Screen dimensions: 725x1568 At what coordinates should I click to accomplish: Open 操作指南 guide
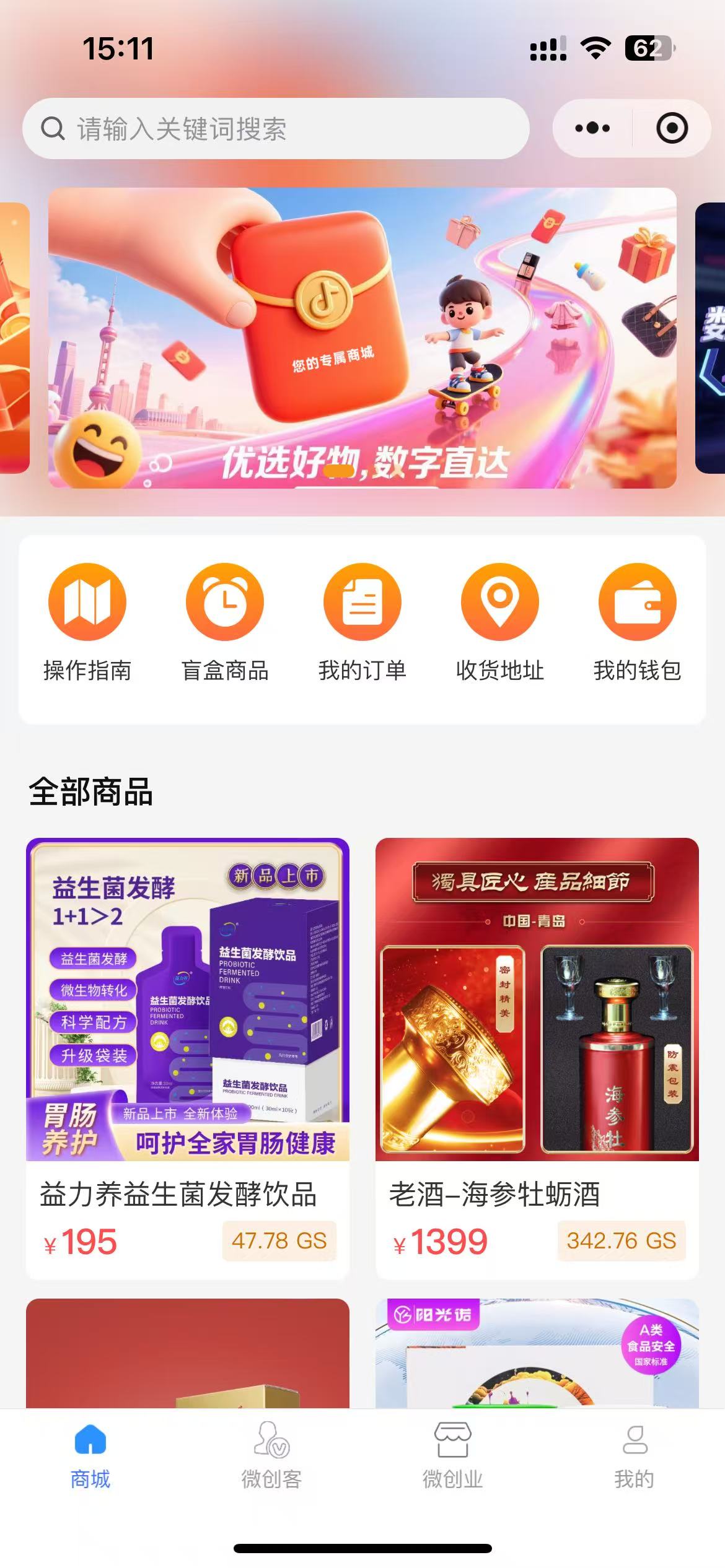[87, 622]
